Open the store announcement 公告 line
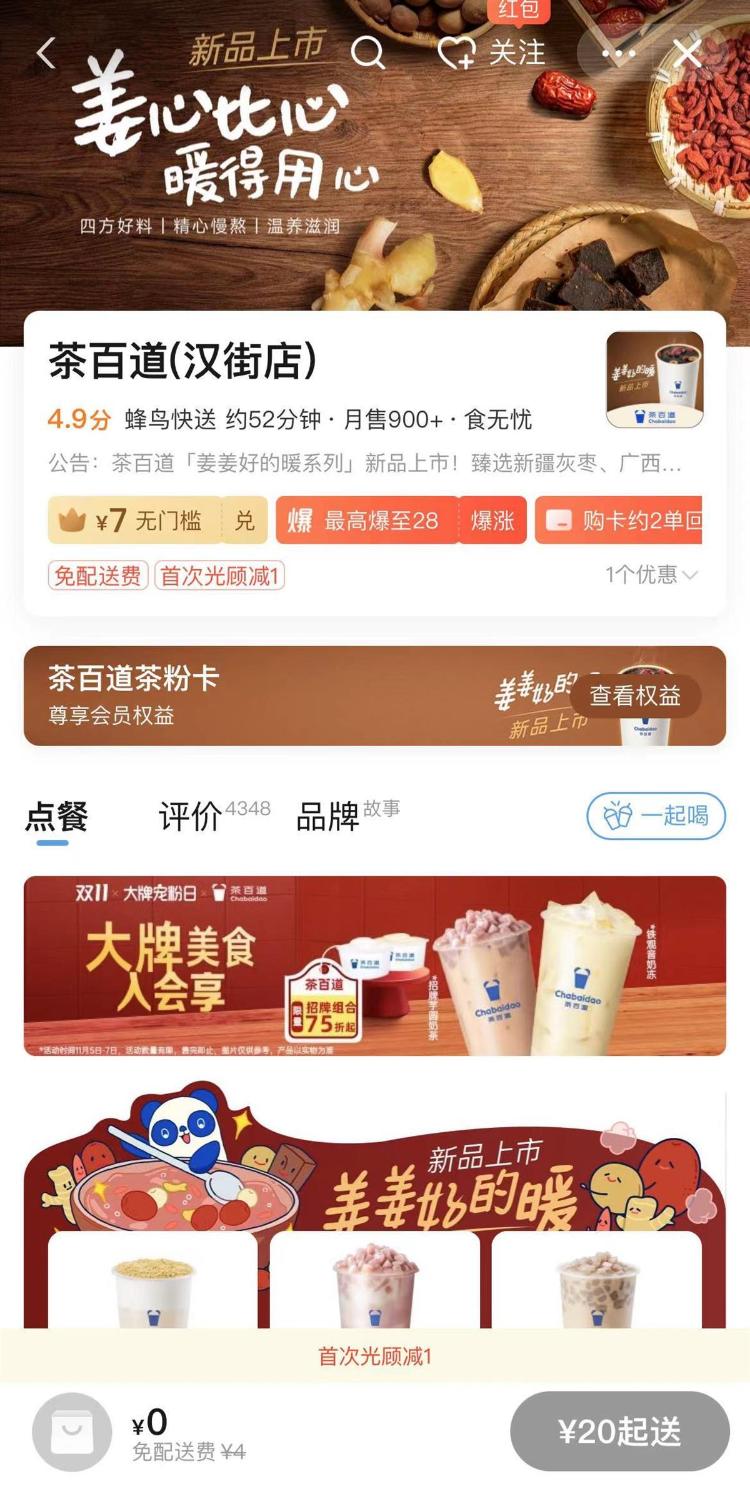The height and width of the screenshot is (1504, 750). click(365, 464)
